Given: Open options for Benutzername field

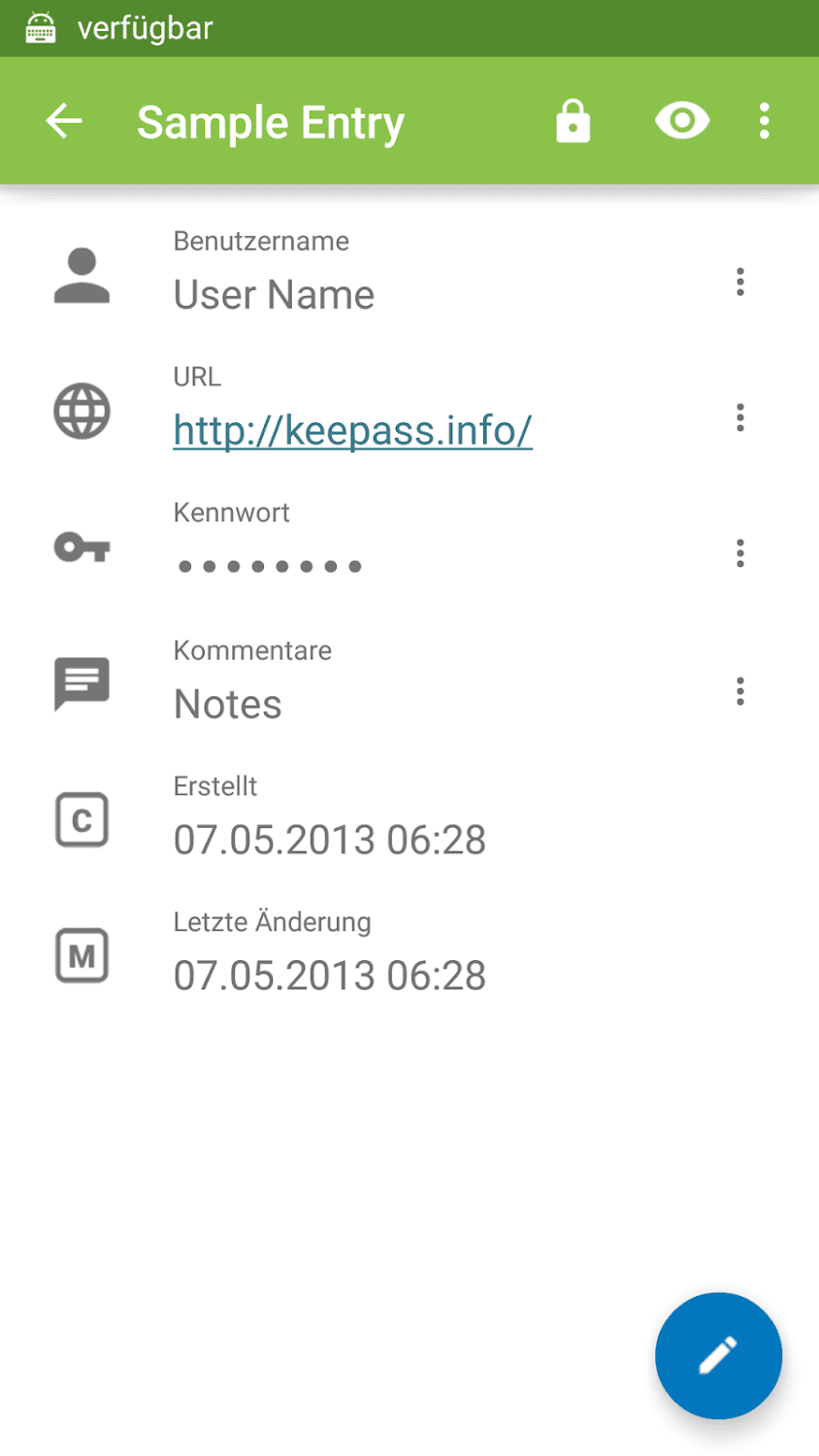Looking at the screenshot, I should (739, 281).
